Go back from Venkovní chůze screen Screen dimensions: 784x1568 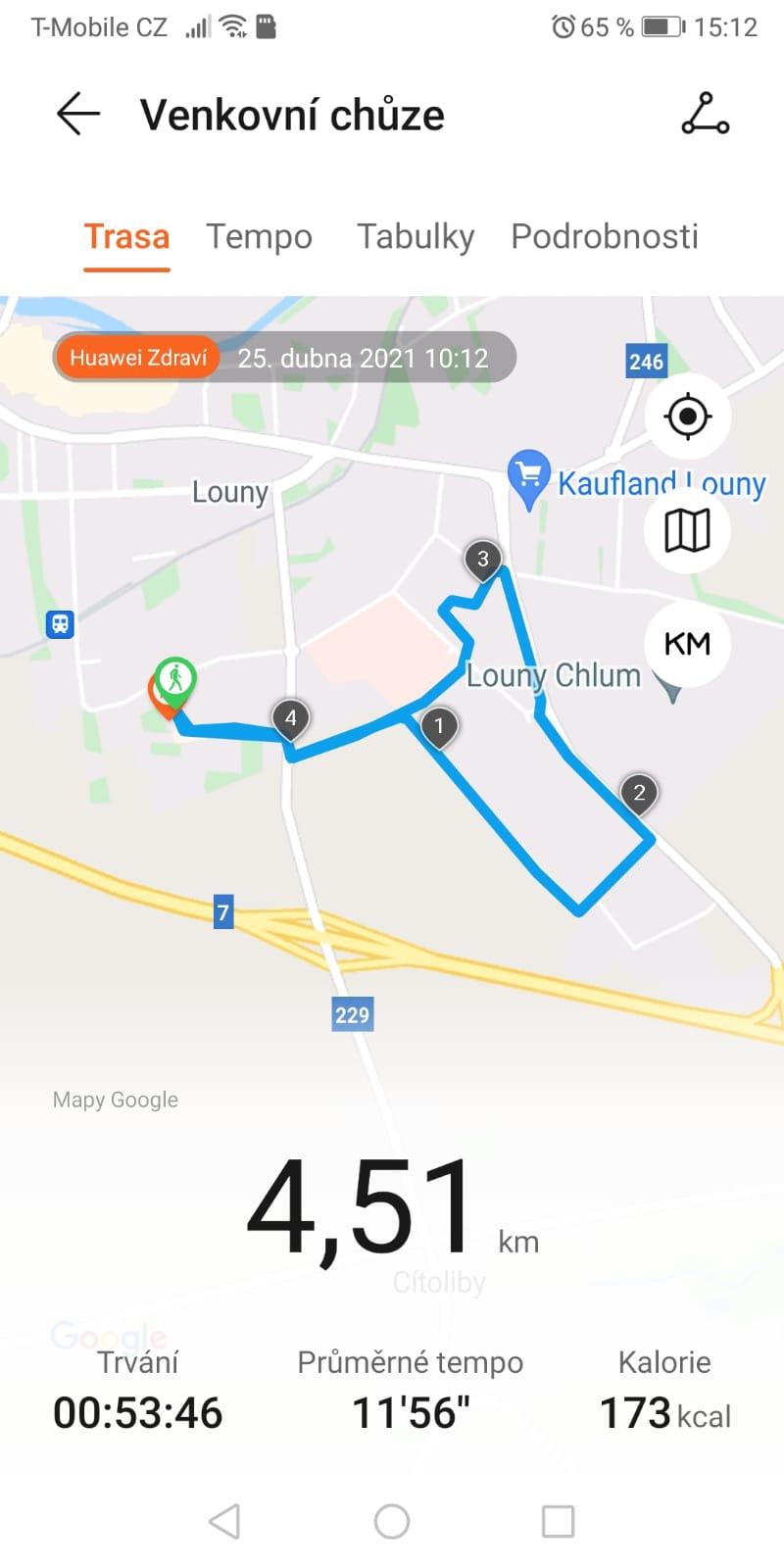click(78, 115)
